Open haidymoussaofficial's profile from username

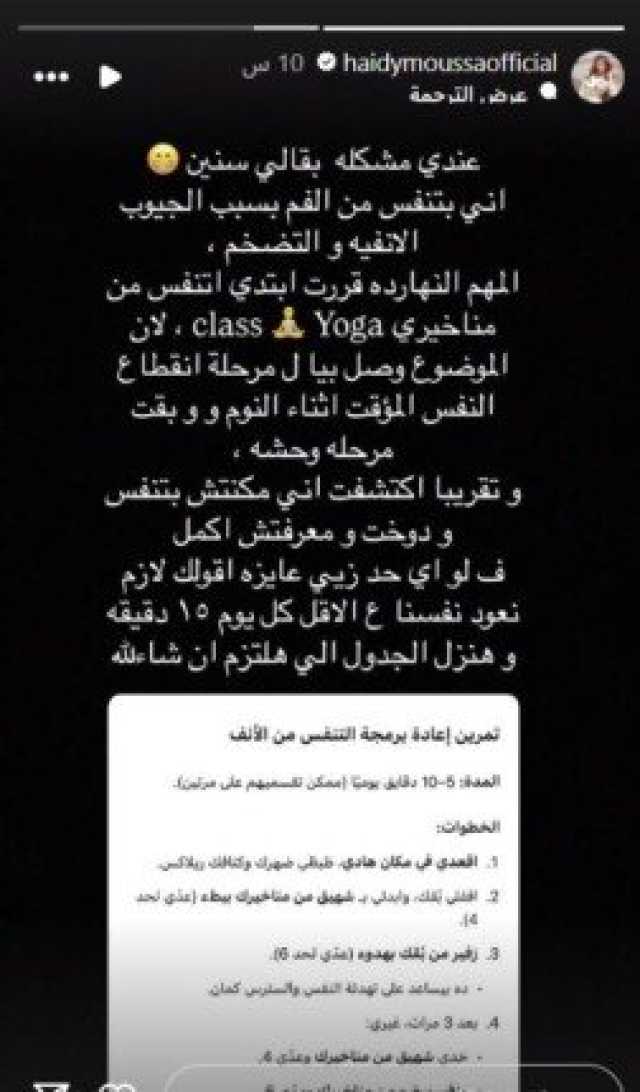pyautogui.click(x=450, y=63)
